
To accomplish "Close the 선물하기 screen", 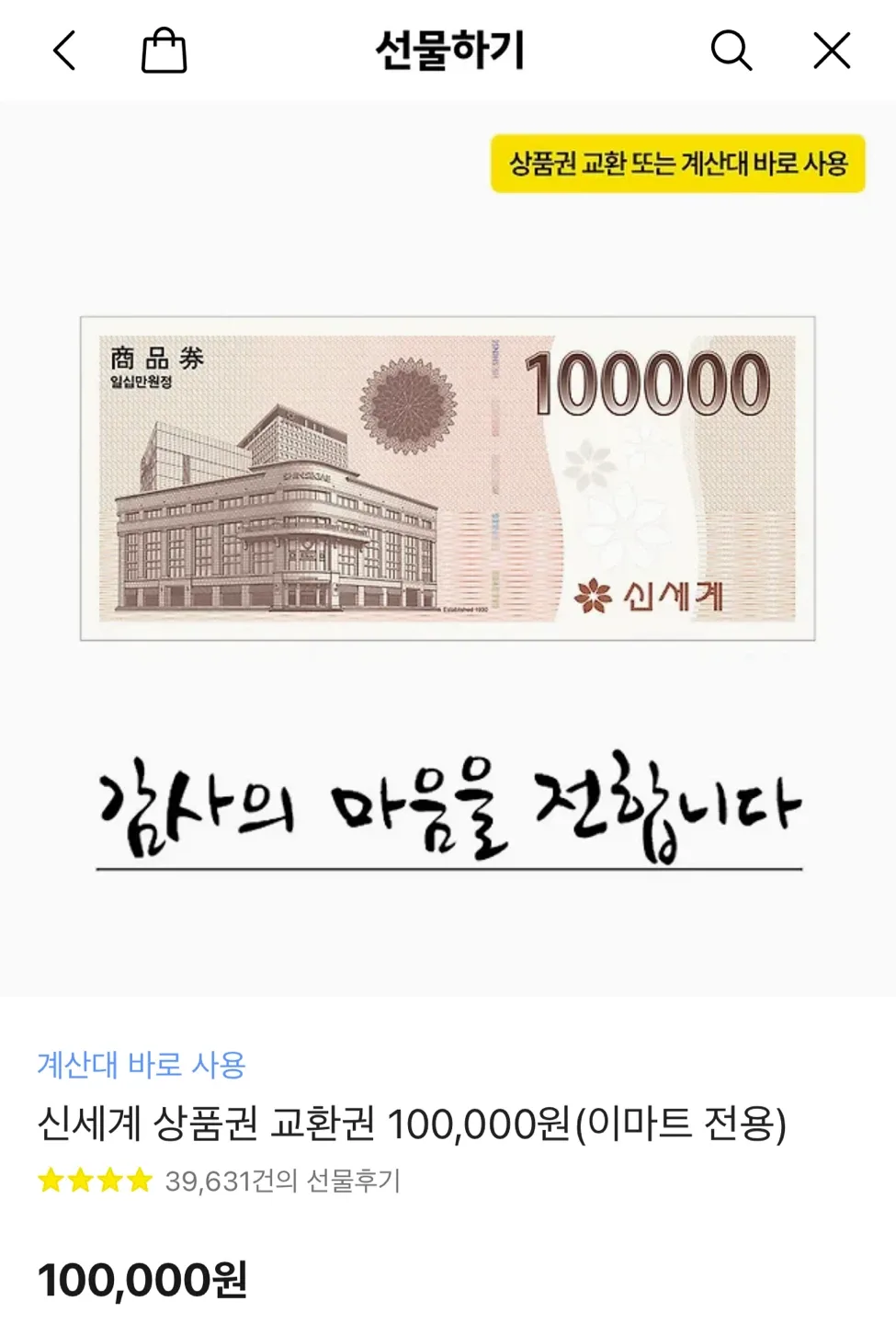I will (832, 51).
